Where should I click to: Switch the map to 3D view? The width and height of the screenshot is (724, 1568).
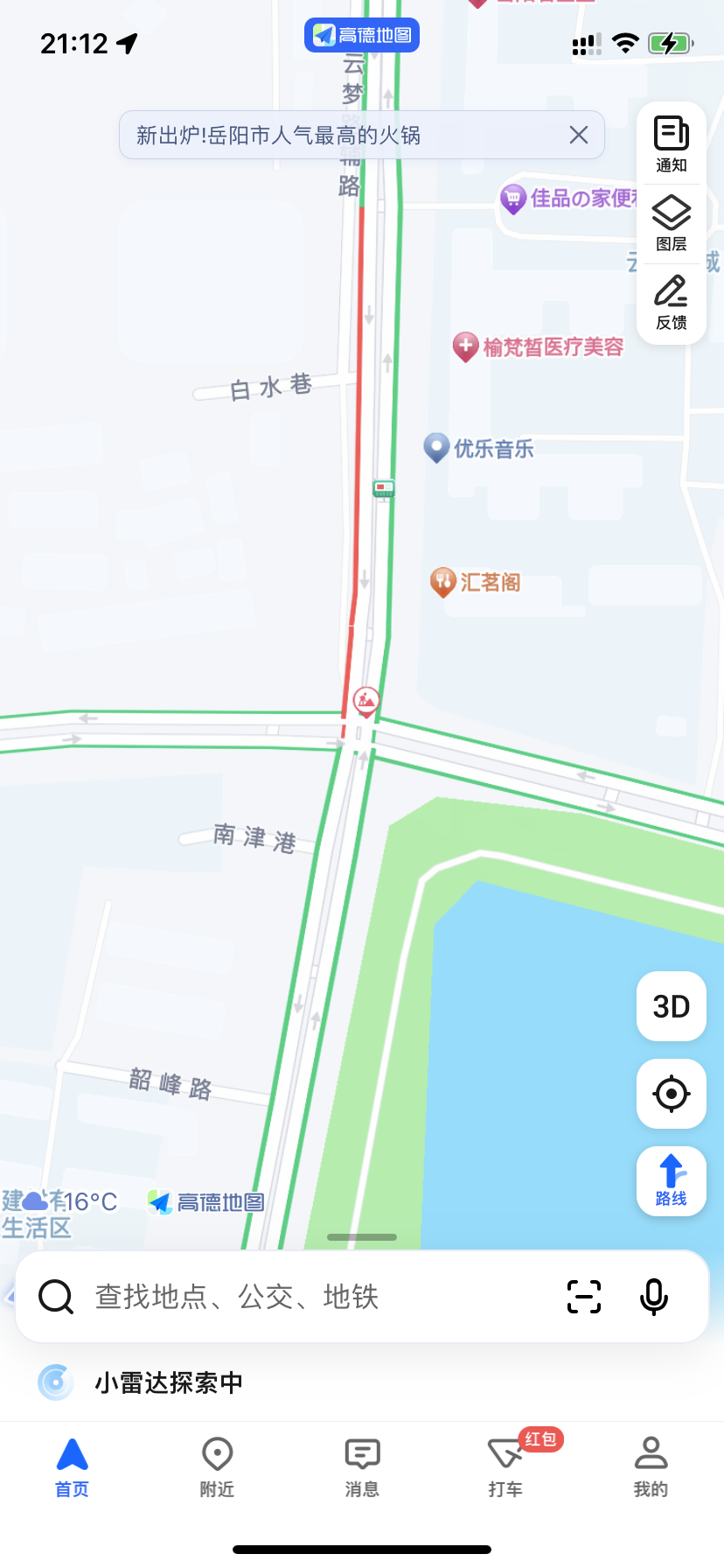click(671, 1006)
